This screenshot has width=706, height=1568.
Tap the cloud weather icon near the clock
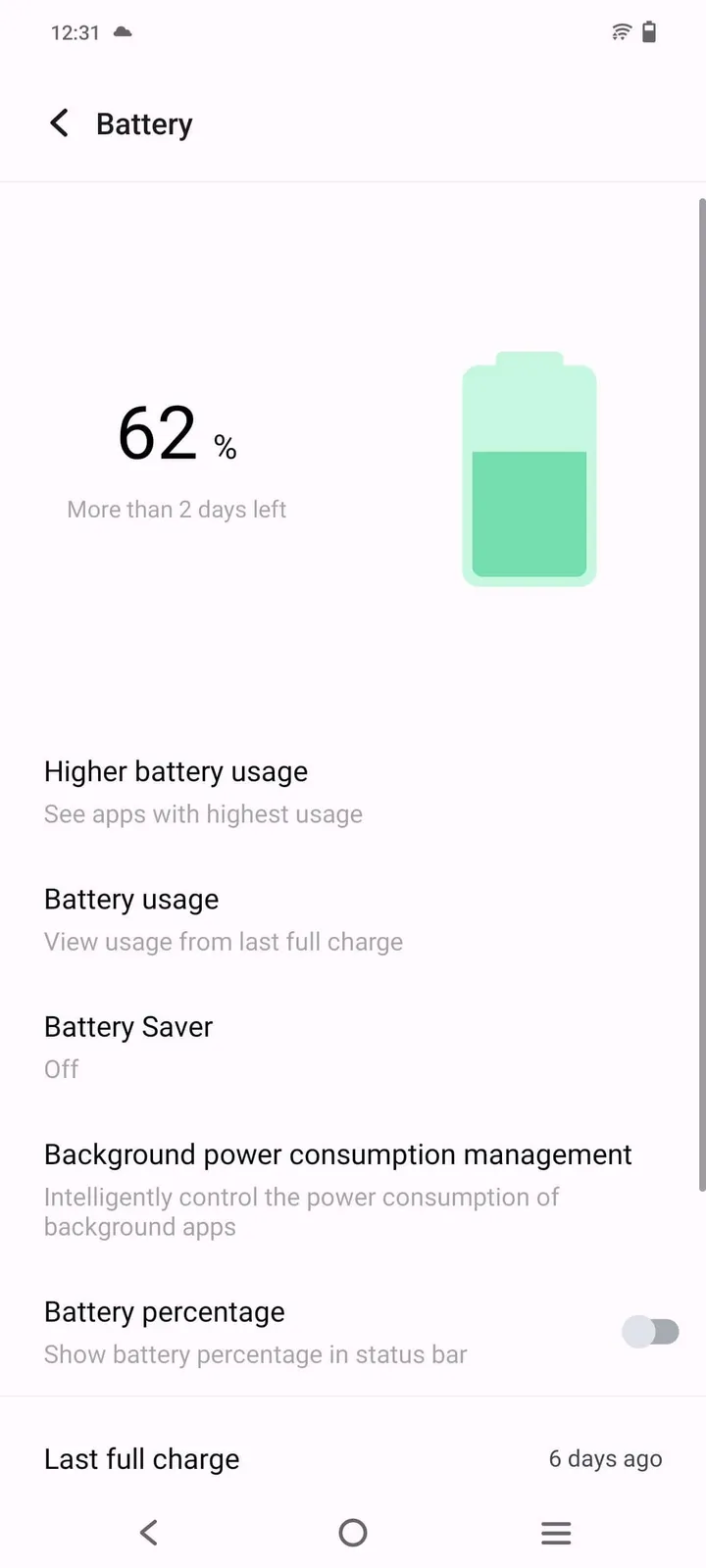122,32
